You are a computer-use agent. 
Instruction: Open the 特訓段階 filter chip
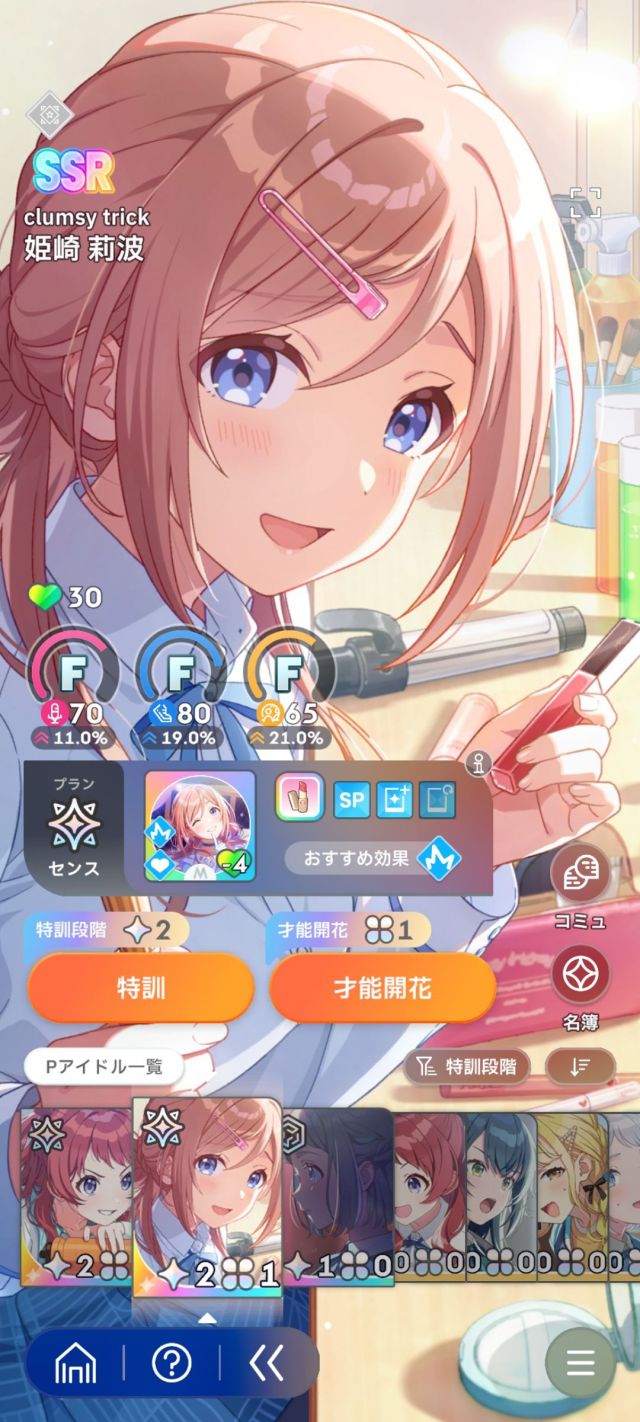(x=467, y=1067)
